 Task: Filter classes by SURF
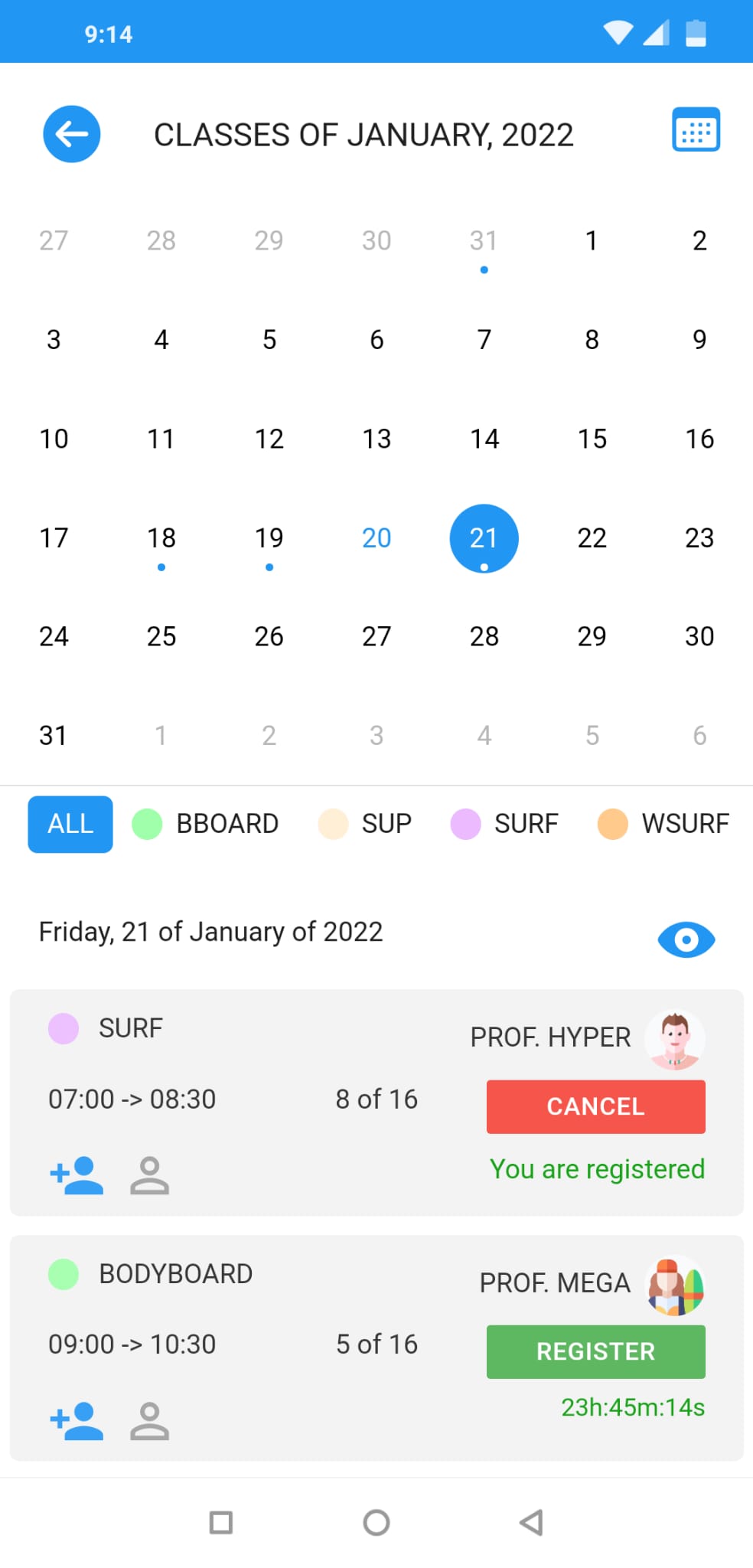coord(504,825)
